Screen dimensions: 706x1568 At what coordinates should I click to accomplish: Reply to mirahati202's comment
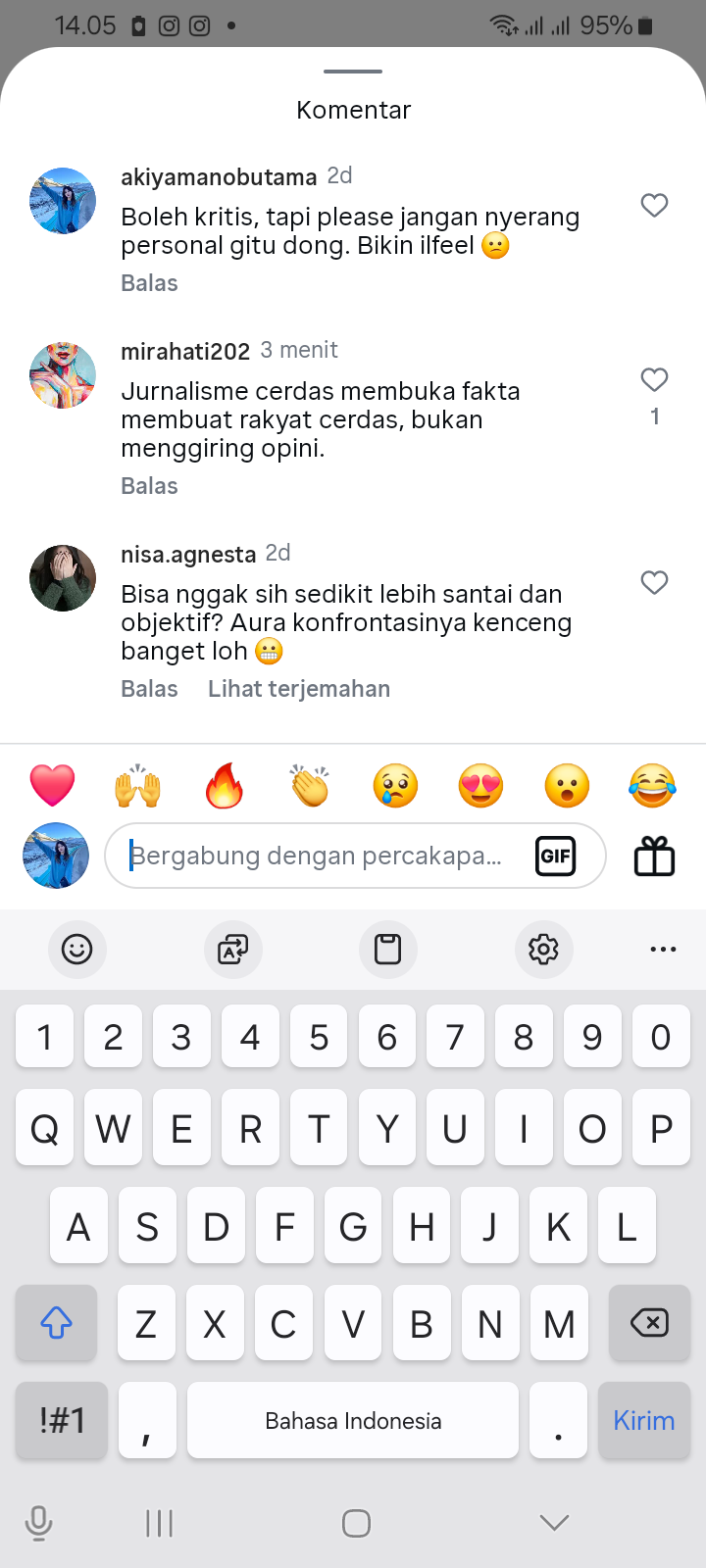149,486
